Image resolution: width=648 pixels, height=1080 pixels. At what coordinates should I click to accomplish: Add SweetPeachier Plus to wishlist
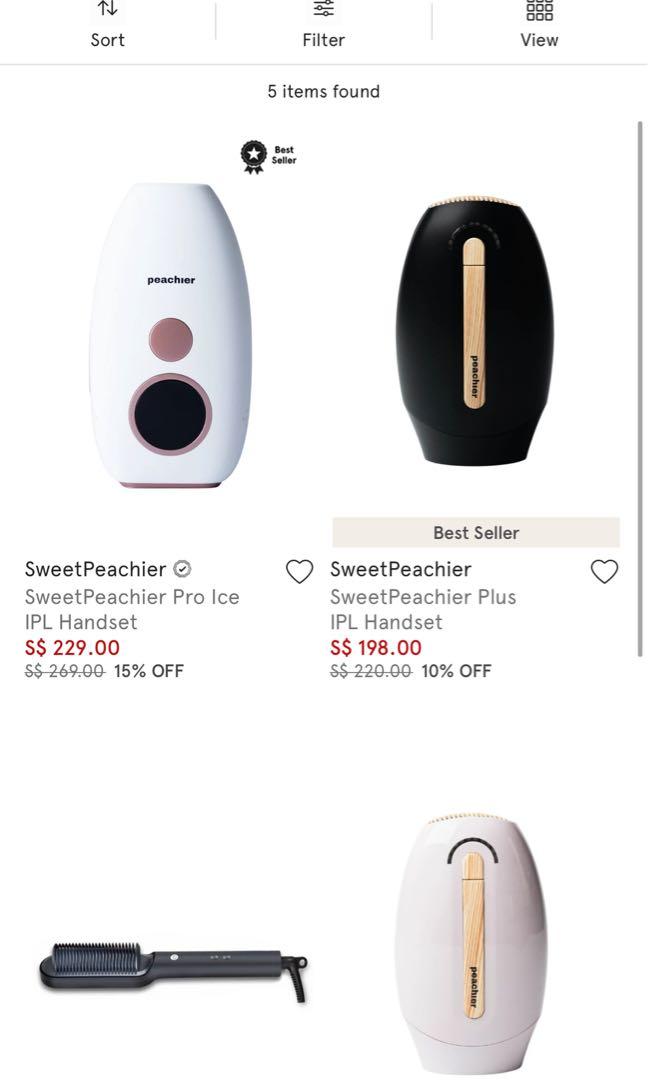coord(604,571)
